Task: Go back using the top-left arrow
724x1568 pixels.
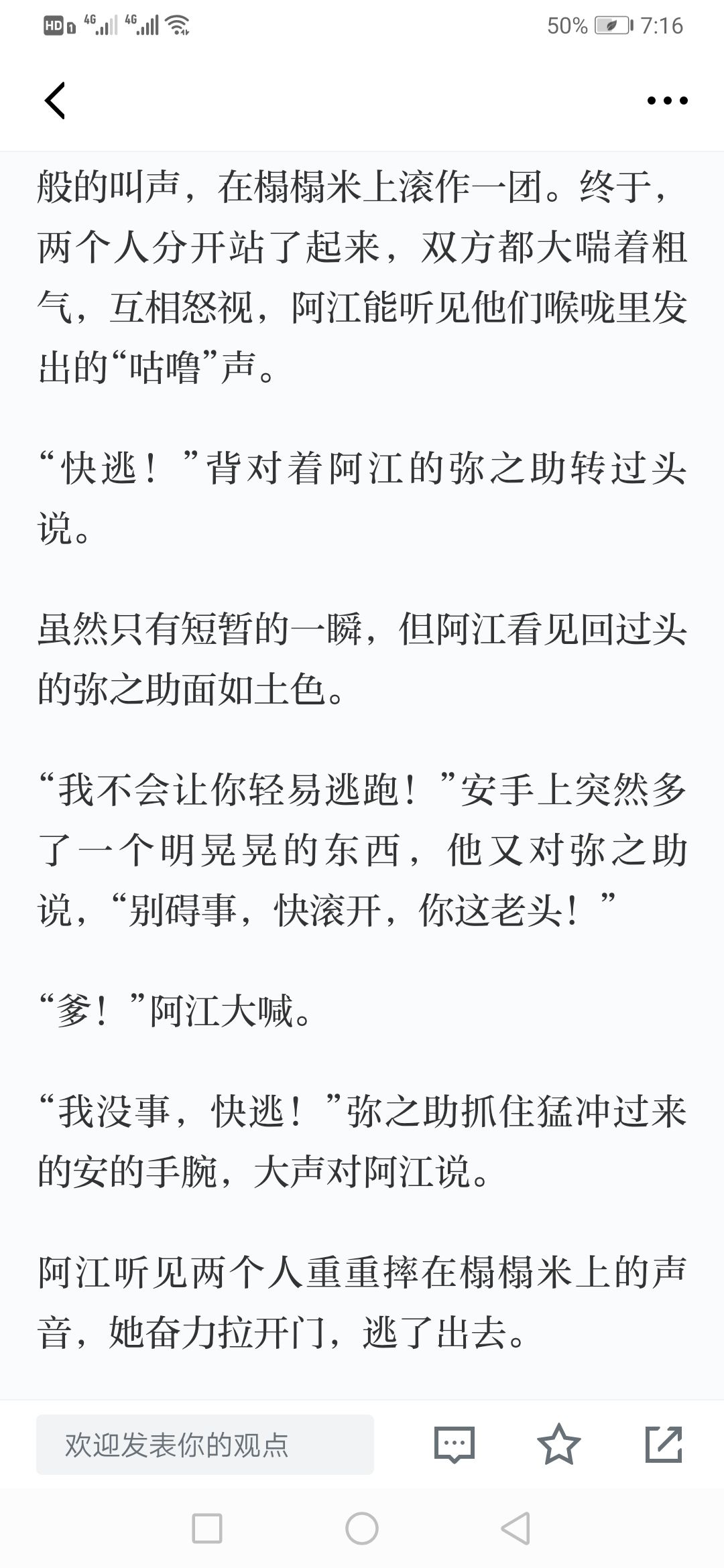Action: 55,101
